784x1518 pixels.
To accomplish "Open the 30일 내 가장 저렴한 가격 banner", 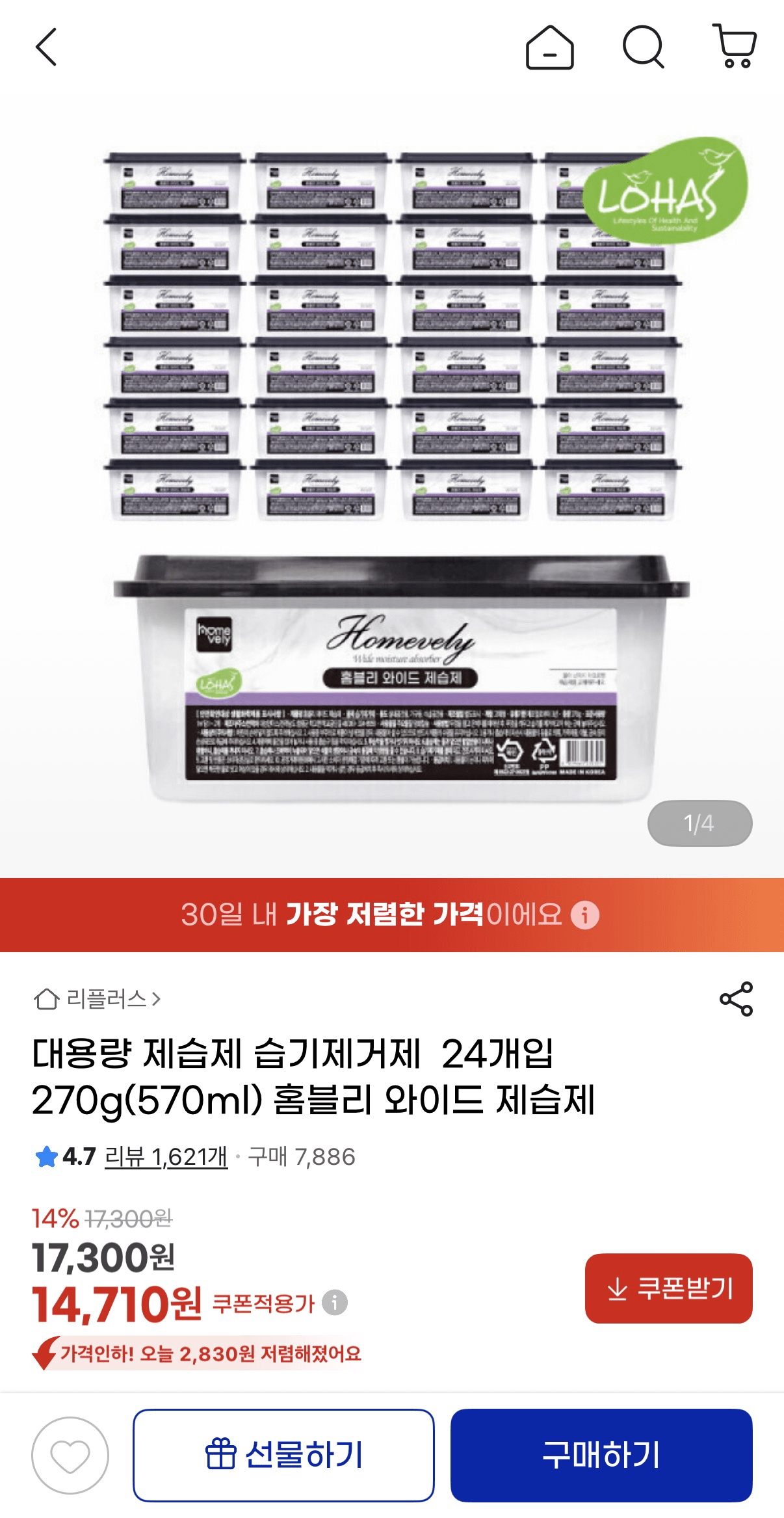I will pos(392,917).
